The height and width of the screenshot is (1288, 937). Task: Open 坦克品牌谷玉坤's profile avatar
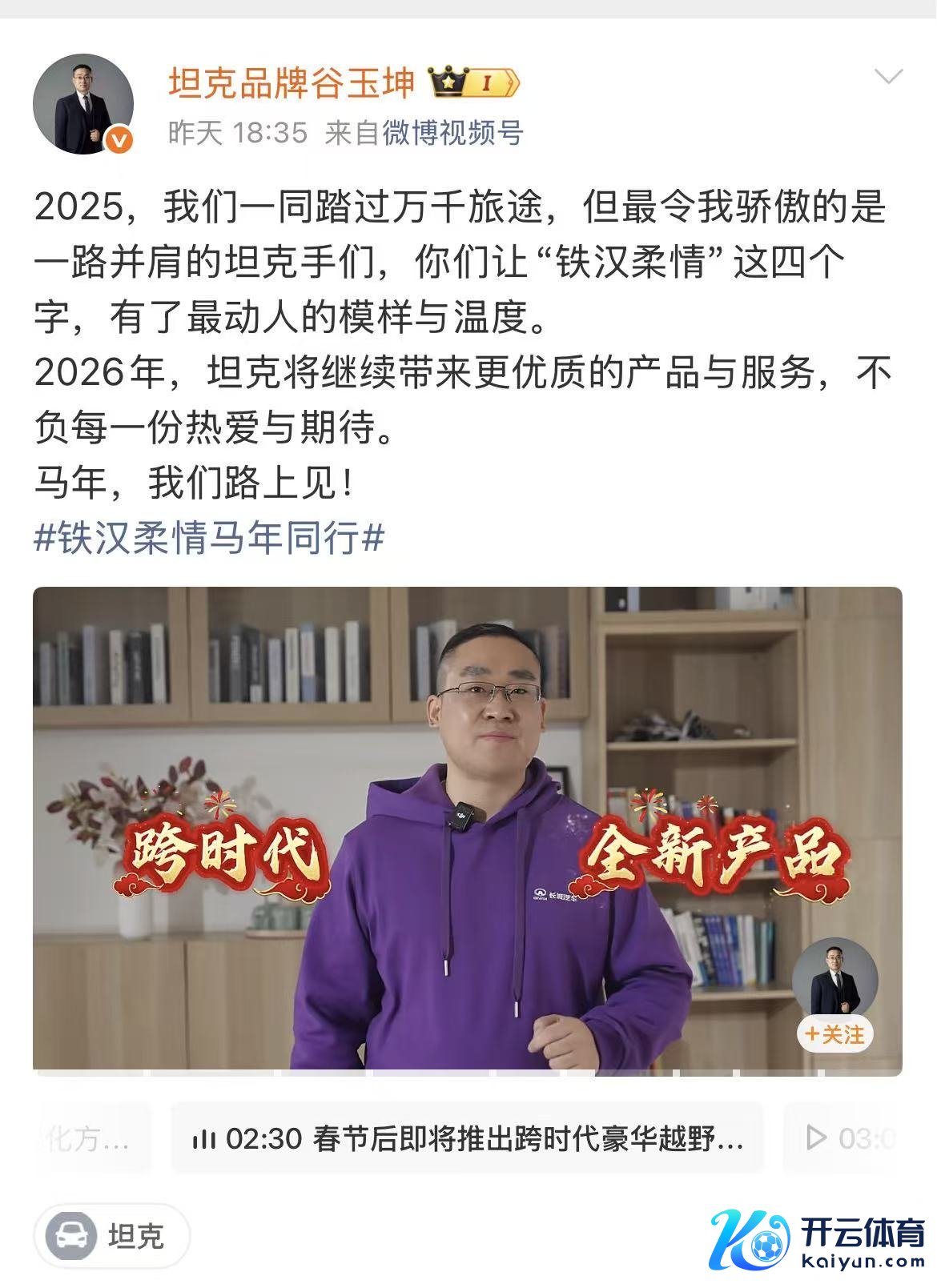(x=82, y=104)
